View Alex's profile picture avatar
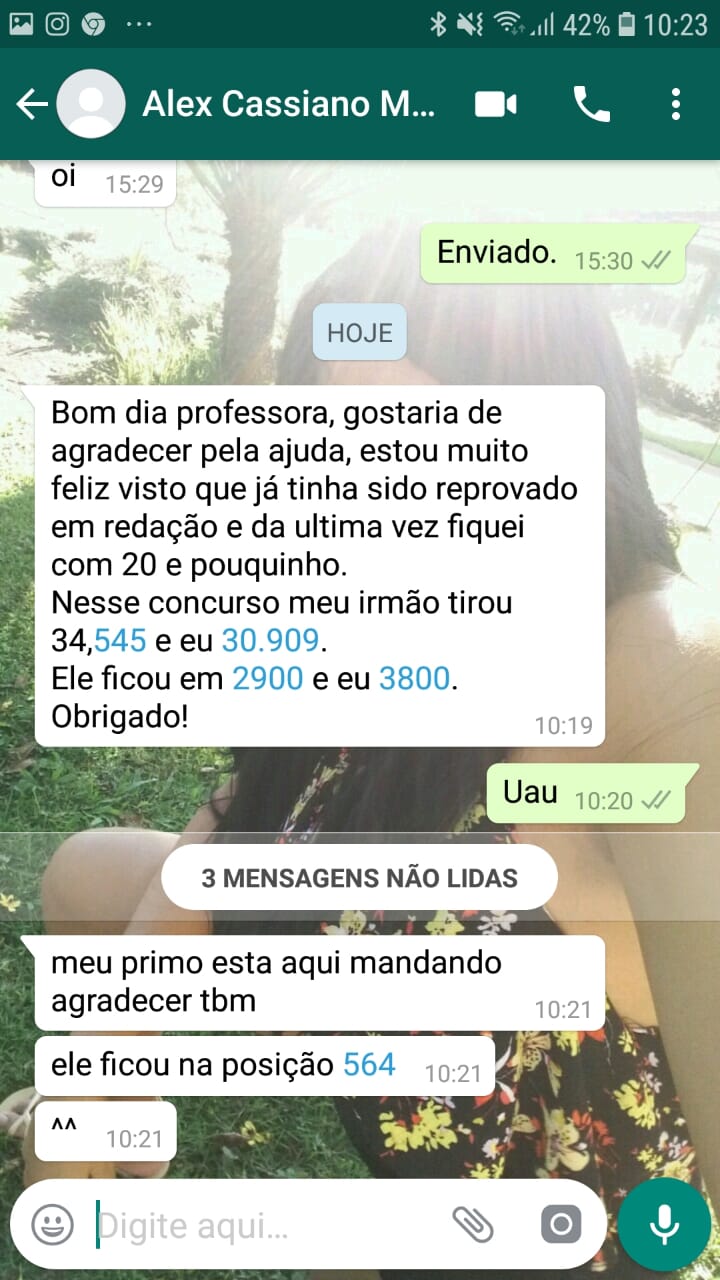 (x=91, y=104)
